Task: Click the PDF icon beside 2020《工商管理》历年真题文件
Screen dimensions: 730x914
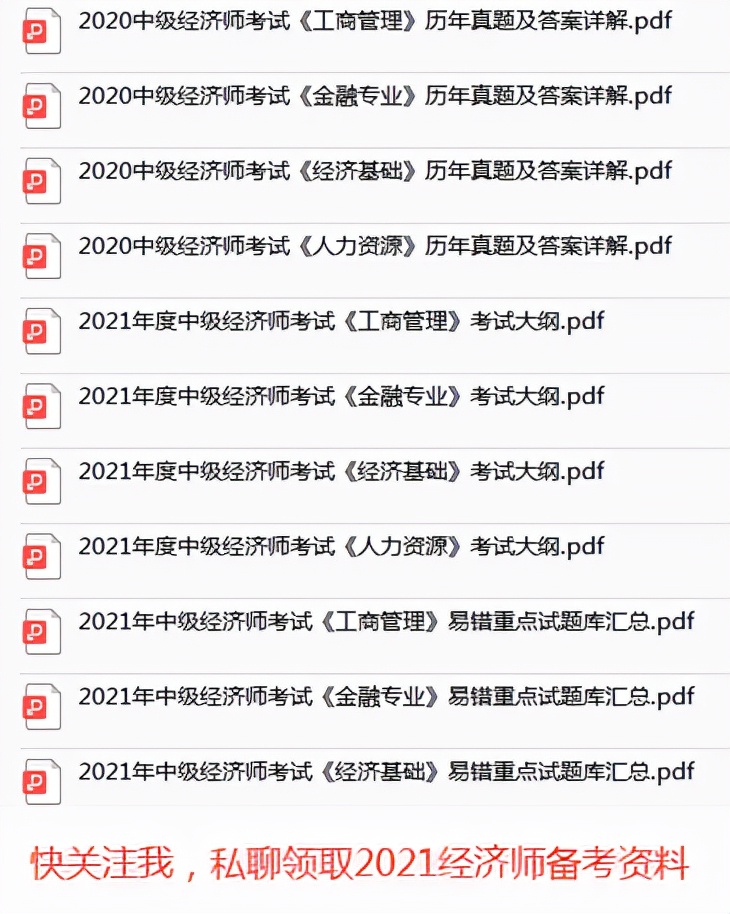Action: coord(42,31)
